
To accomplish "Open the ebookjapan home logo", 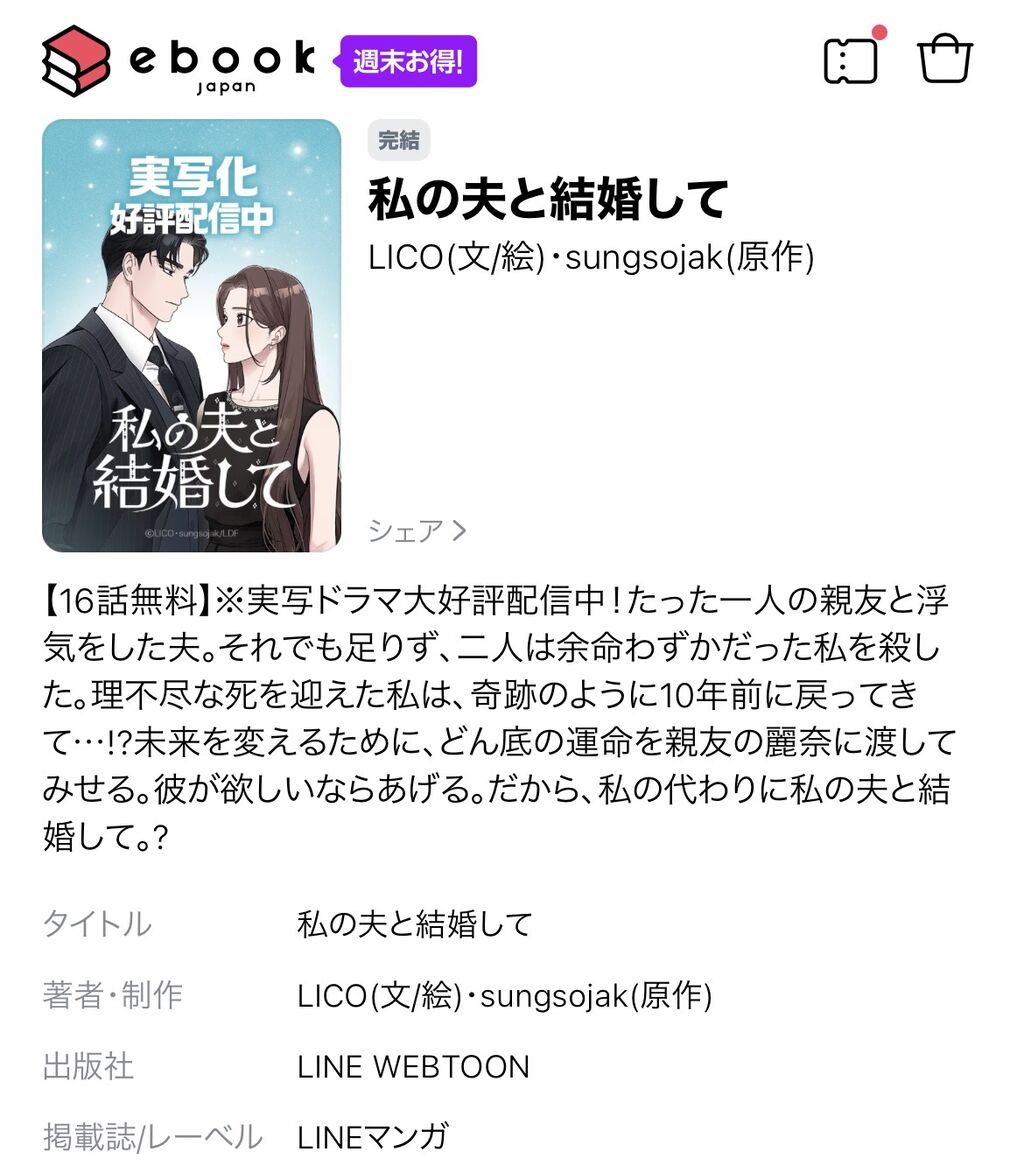I will pos(179,61).
